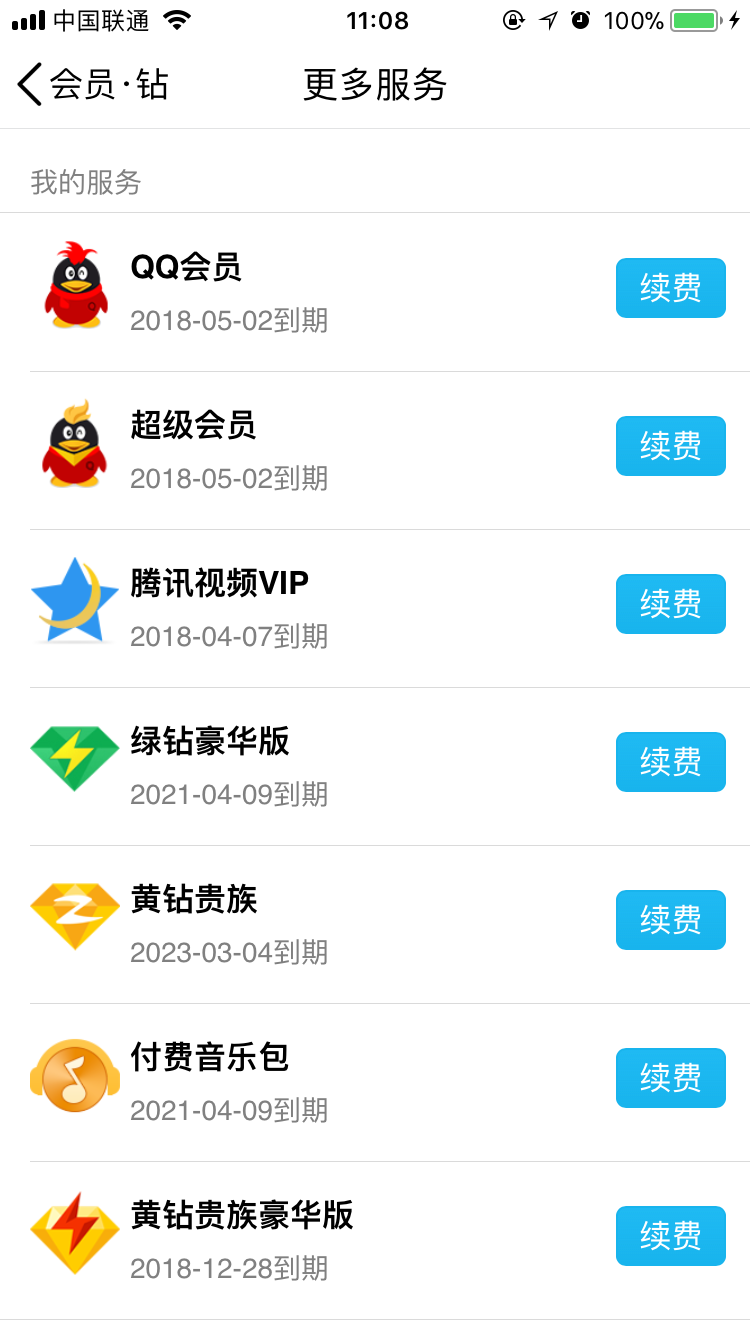The width and height of the screenshot is (750, 1334).
Task: Select 续费 next to 绿钻豪华版
Action: point(670,762)
